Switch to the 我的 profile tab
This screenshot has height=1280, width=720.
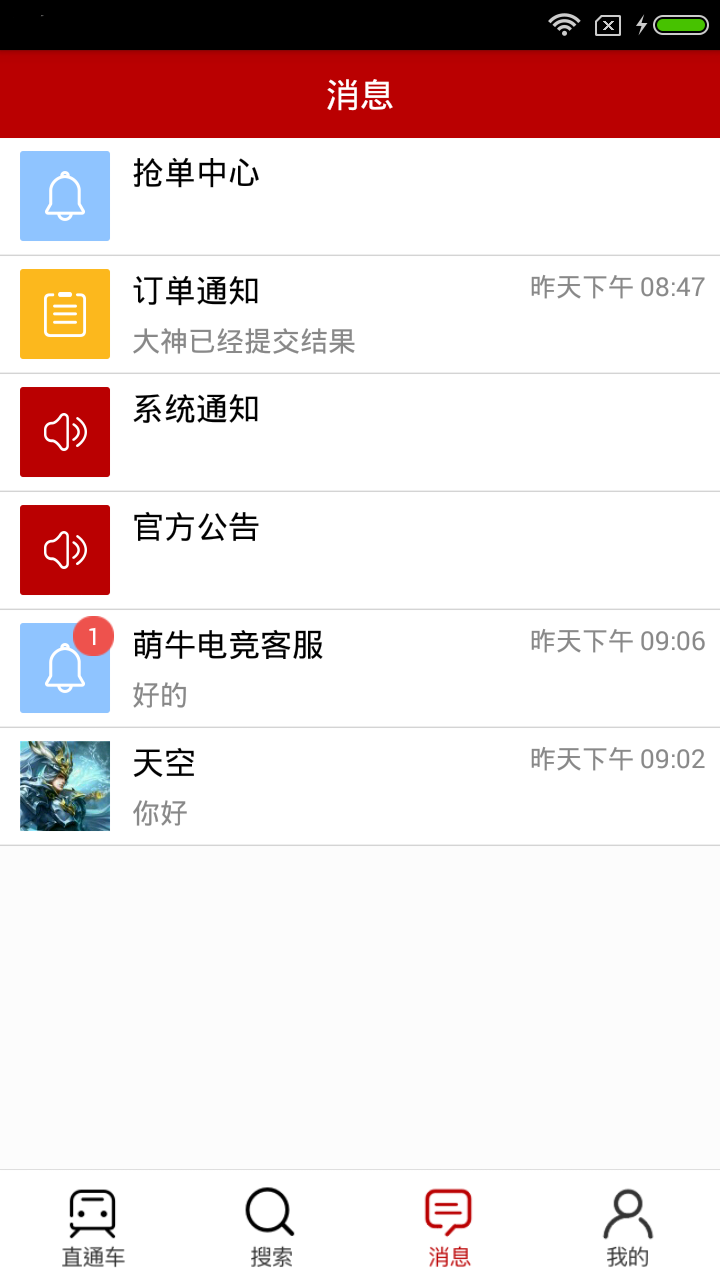pos(627,1227)
